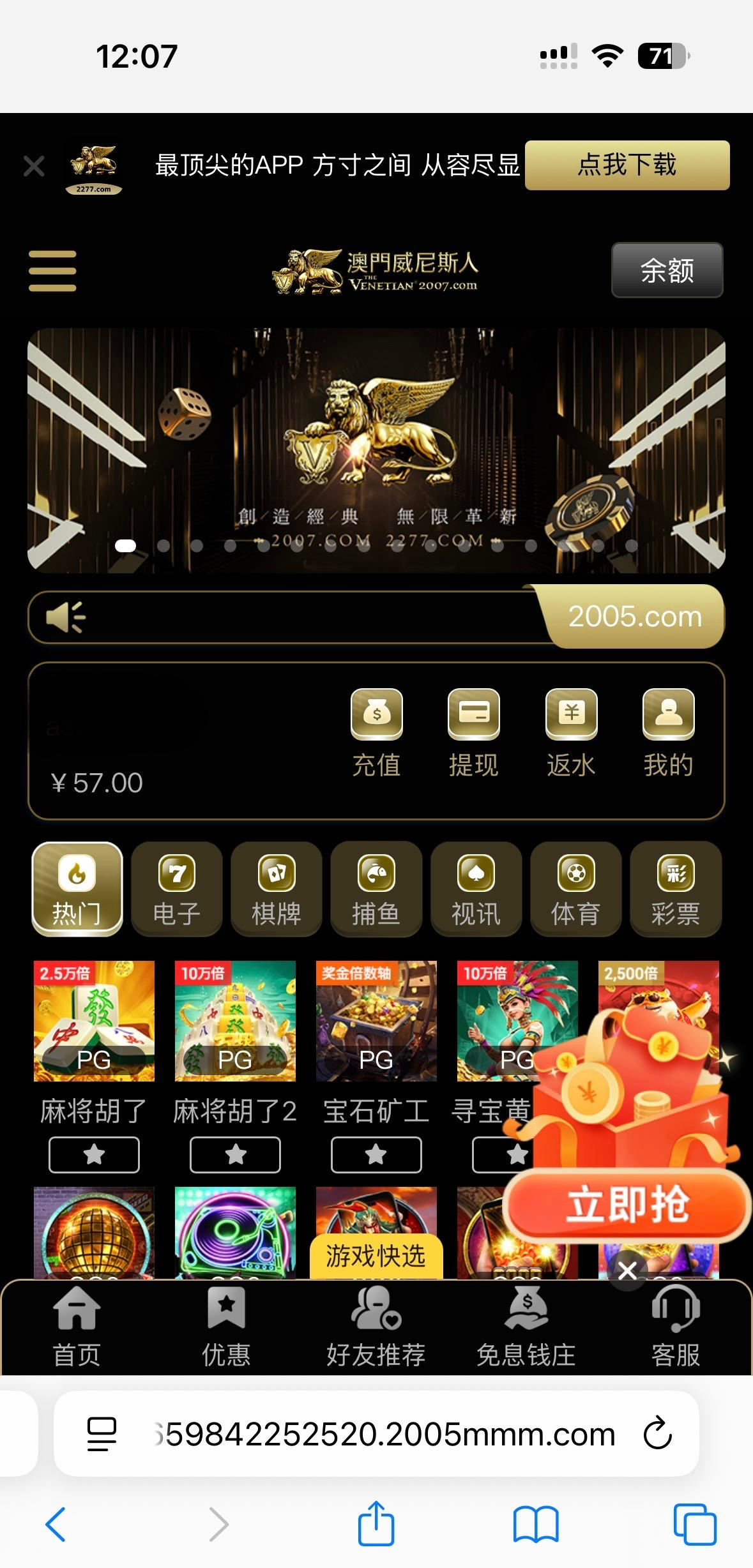This screenshot has width=753, height=1568.
Task: Switch to the 彩票 lottery category
Action: click(676, 889)
